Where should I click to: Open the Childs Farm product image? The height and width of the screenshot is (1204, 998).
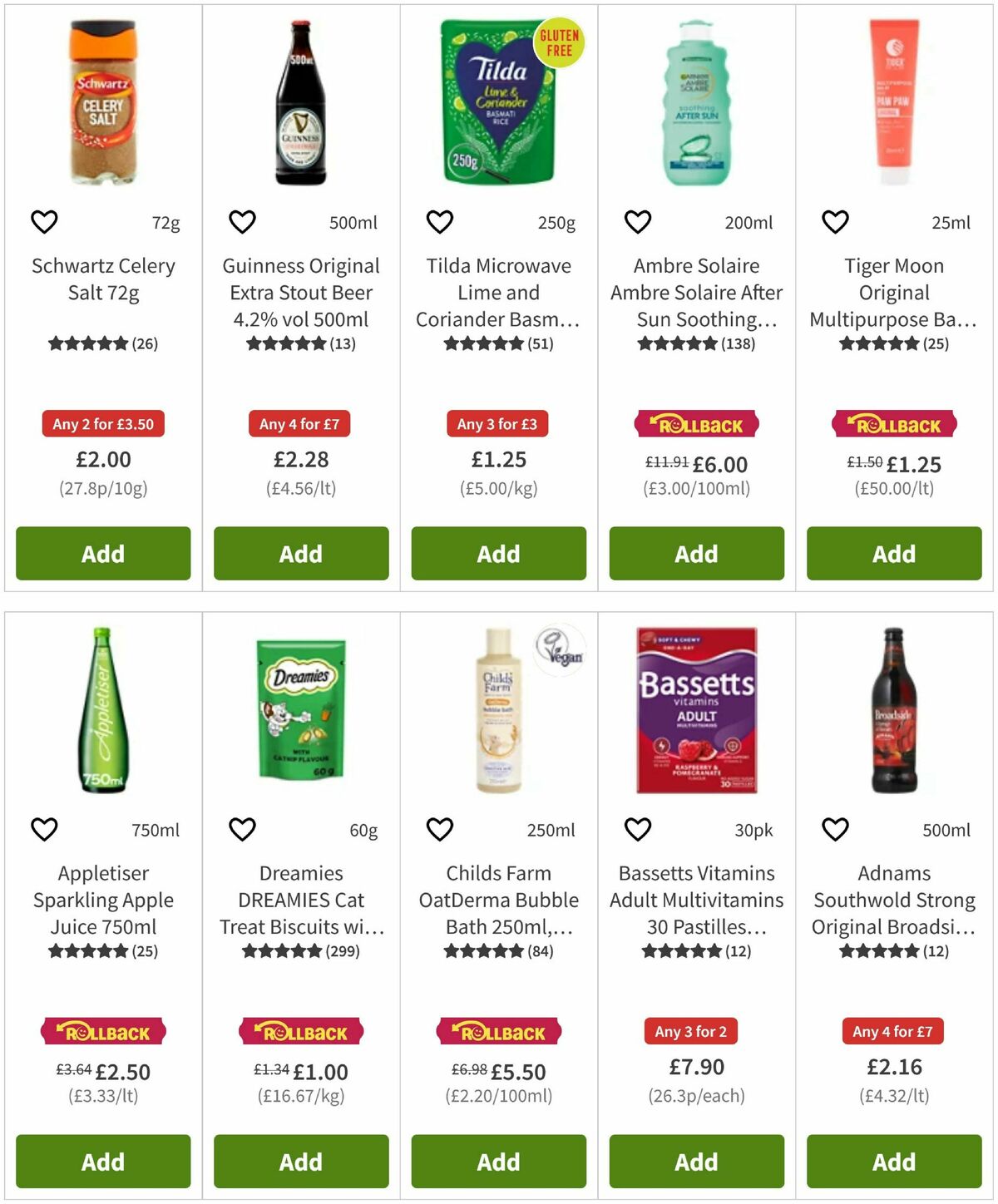point(497,723)
